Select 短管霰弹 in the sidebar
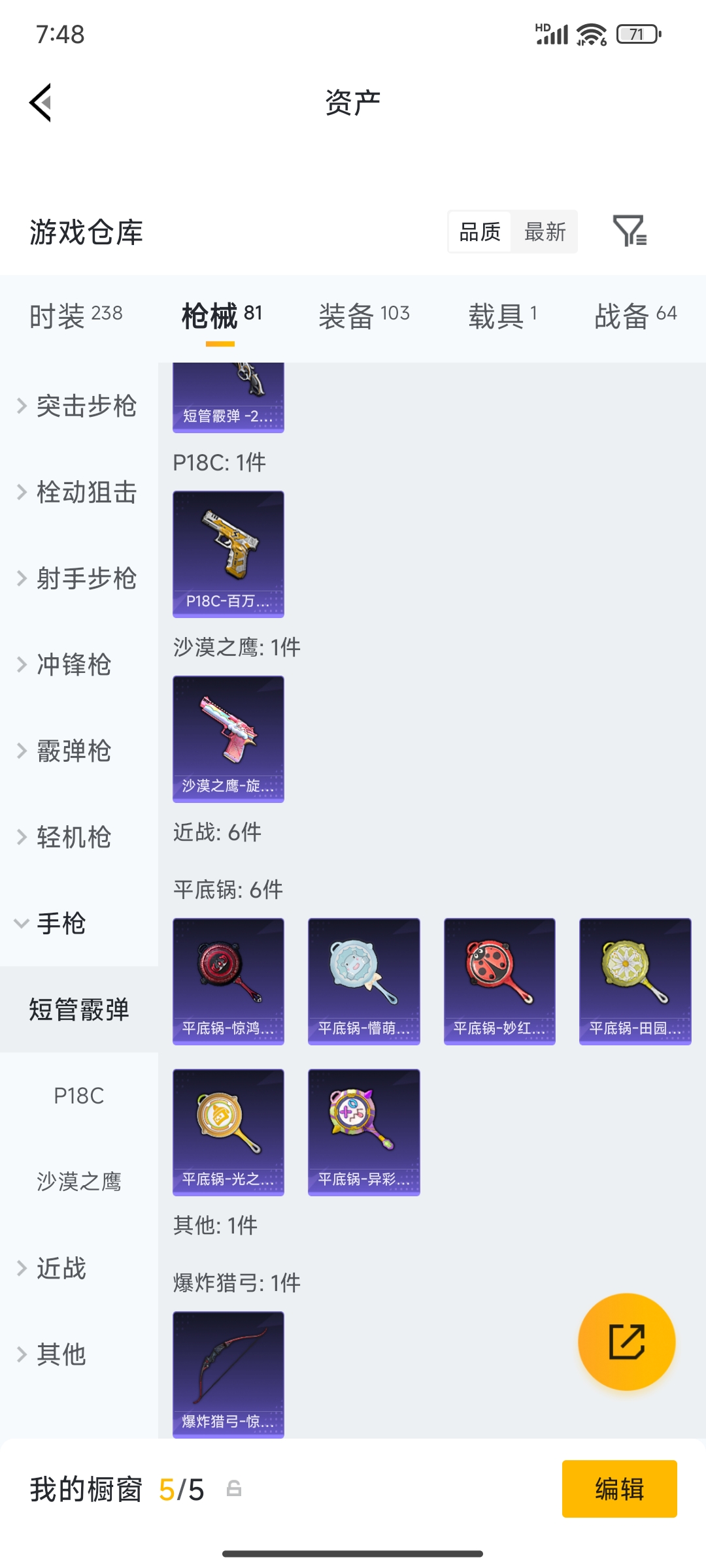This screenshot has width=706, height=1568. [x=78, y=1009]
